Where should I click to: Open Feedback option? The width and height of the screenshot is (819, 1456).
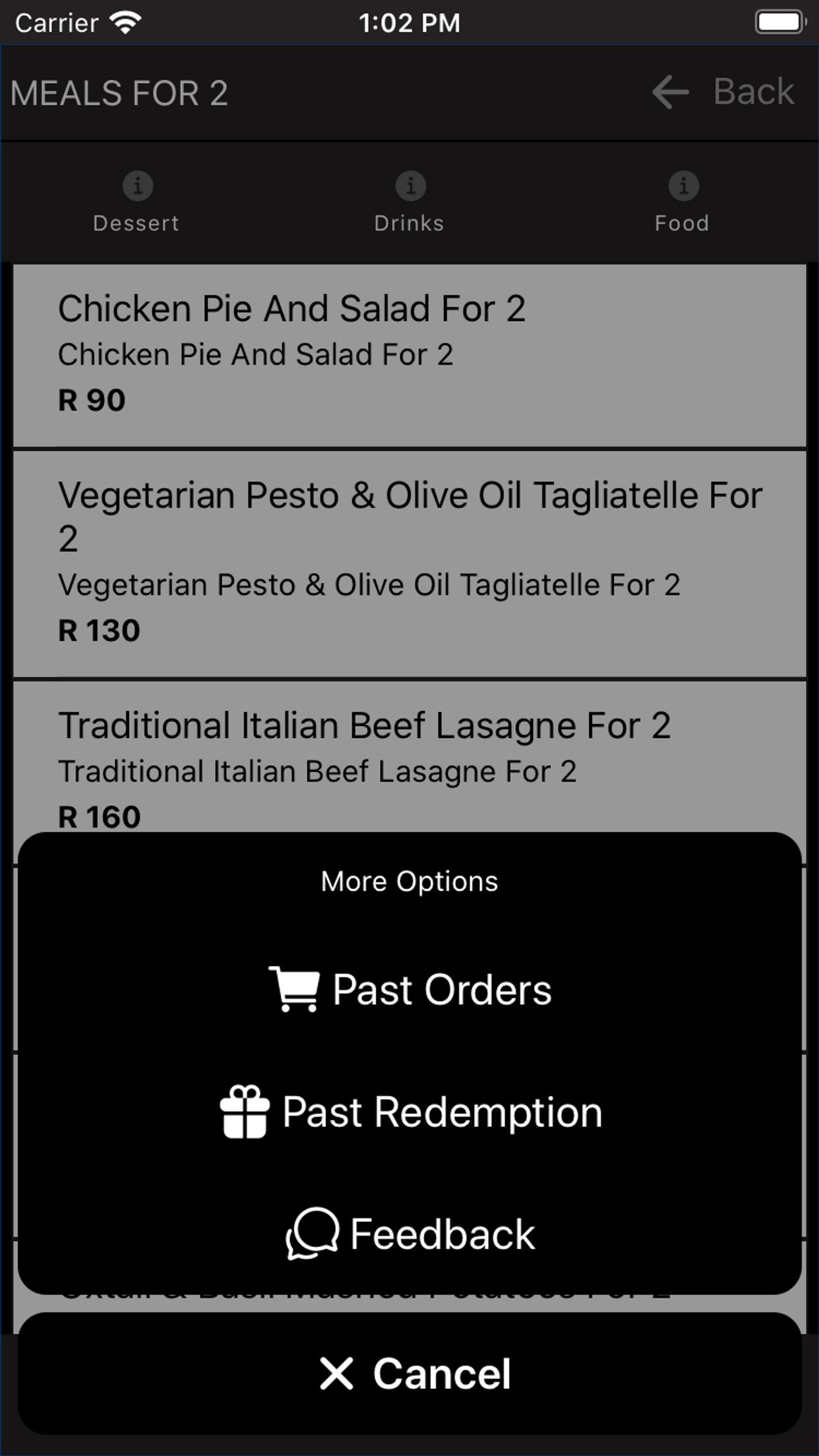409,1234
